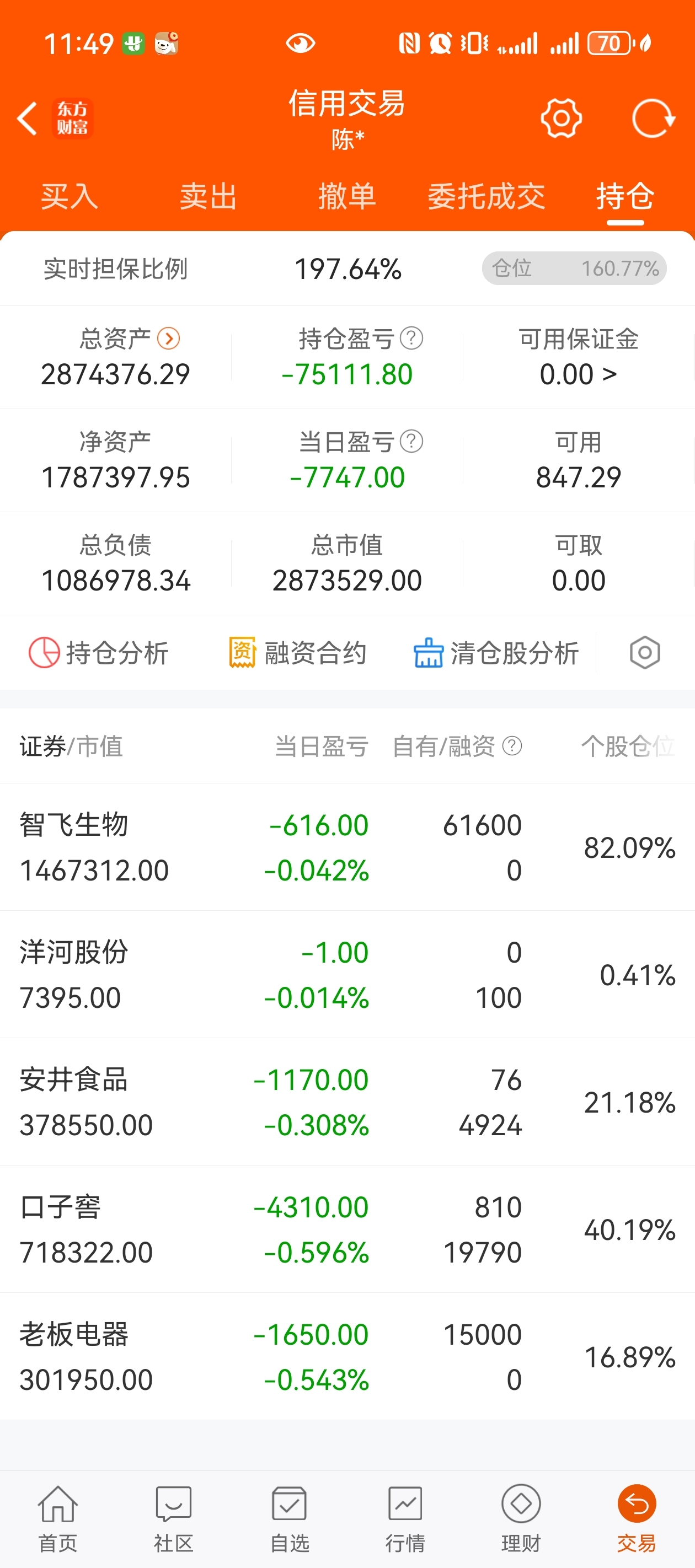
Task: Open the 撤单 tab
Action: pyautogui.click(x=347, y=197)
